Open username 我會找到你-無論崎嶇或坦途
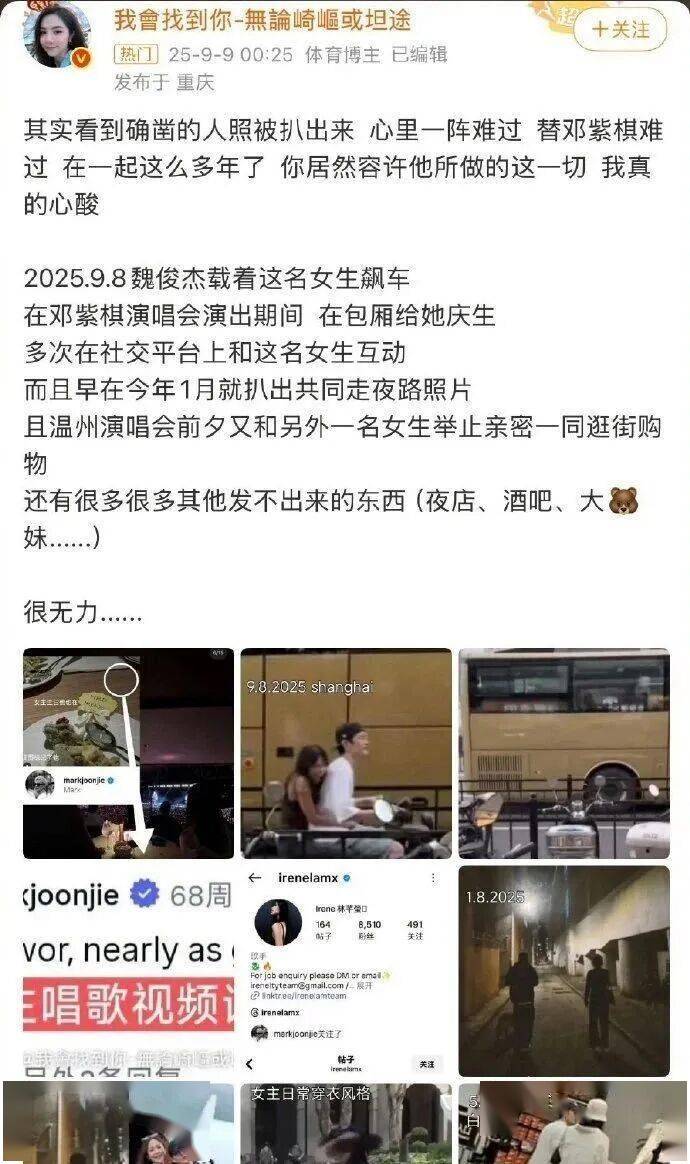Image resolution: width=690 pixels, height=1164 pixels. coord(262,19)
